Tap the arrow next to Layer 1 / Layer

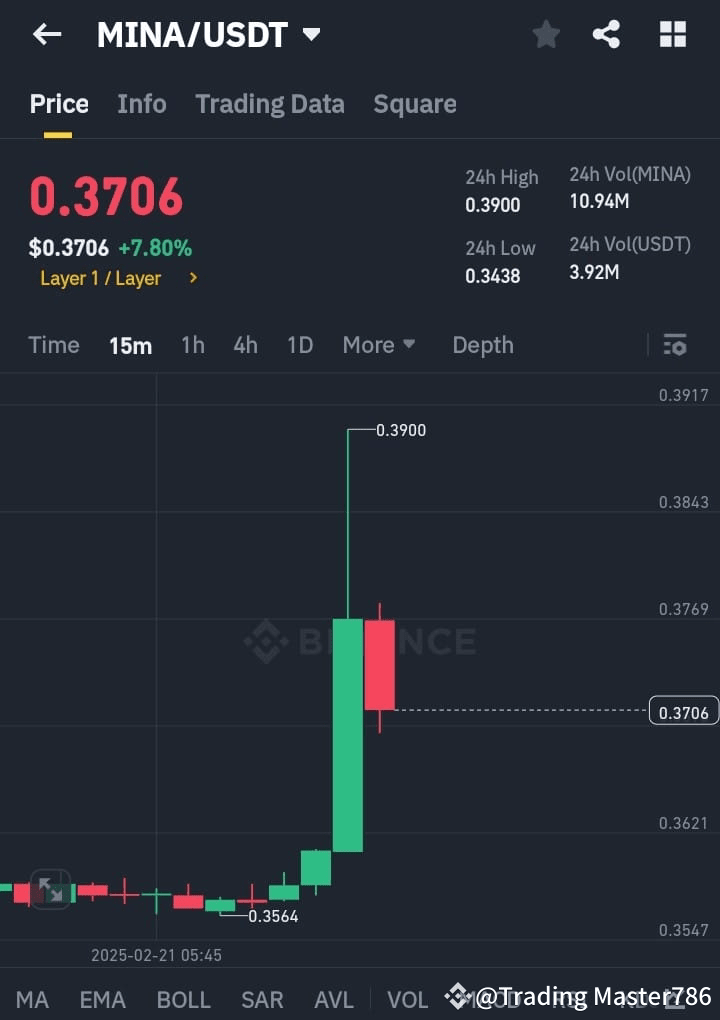click(x=191, y=279)
